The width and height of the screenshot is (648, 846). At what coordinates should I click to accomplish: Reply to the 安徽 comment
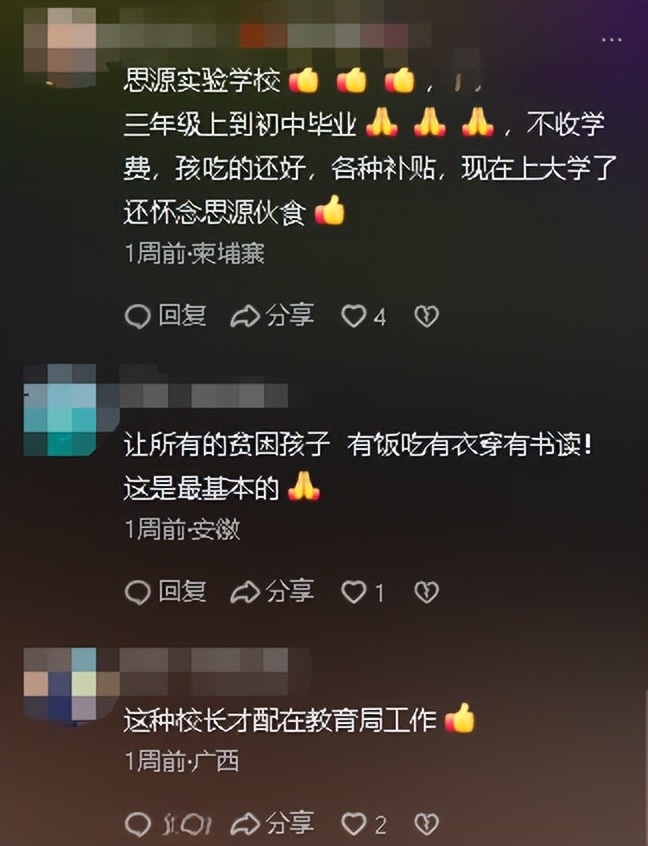point(166,592)
